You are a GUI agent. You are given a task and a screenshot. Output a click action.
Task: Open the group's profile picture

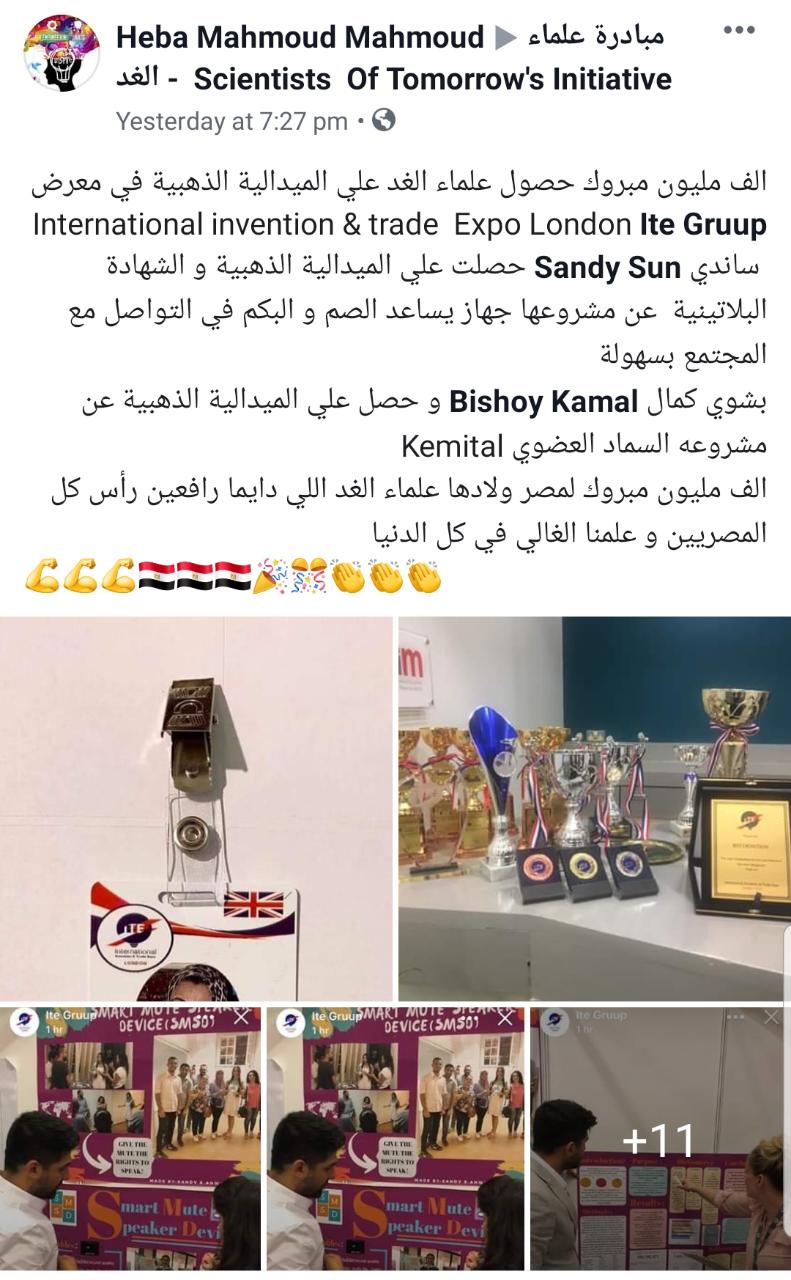click(x=60, y=53)
